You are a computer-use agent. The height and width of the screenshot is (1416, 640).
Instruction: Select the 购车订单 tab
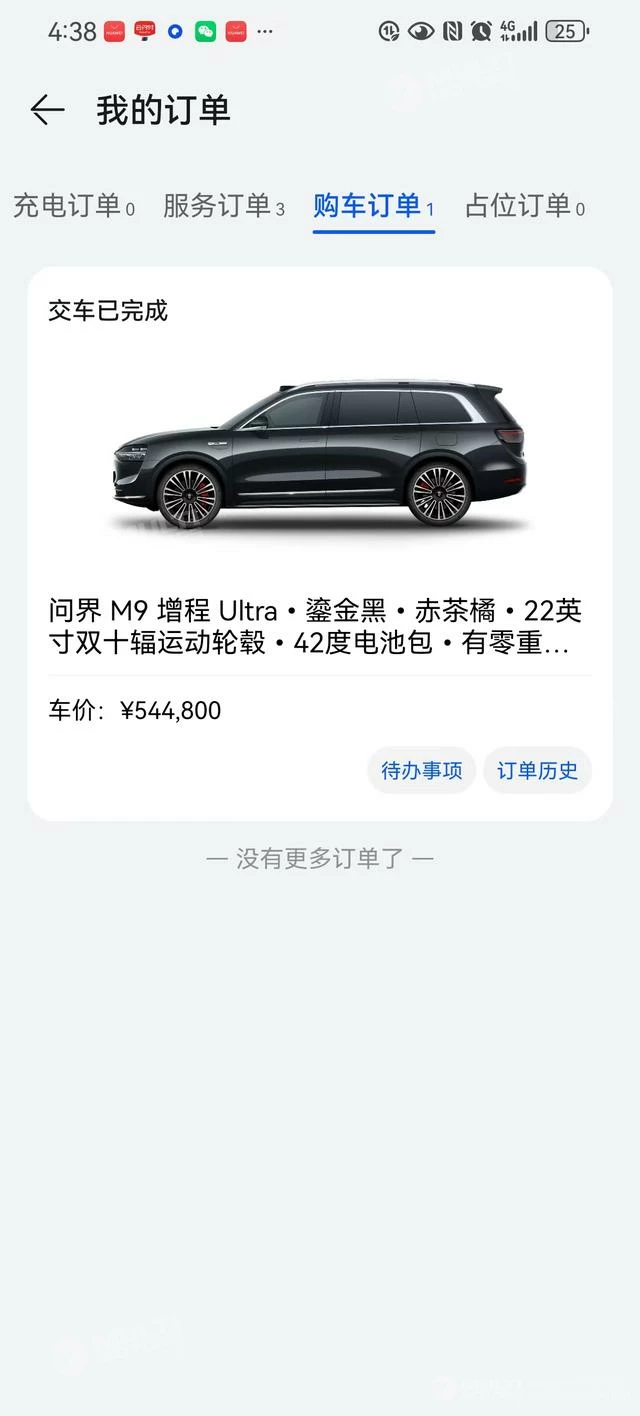point(373,206)
